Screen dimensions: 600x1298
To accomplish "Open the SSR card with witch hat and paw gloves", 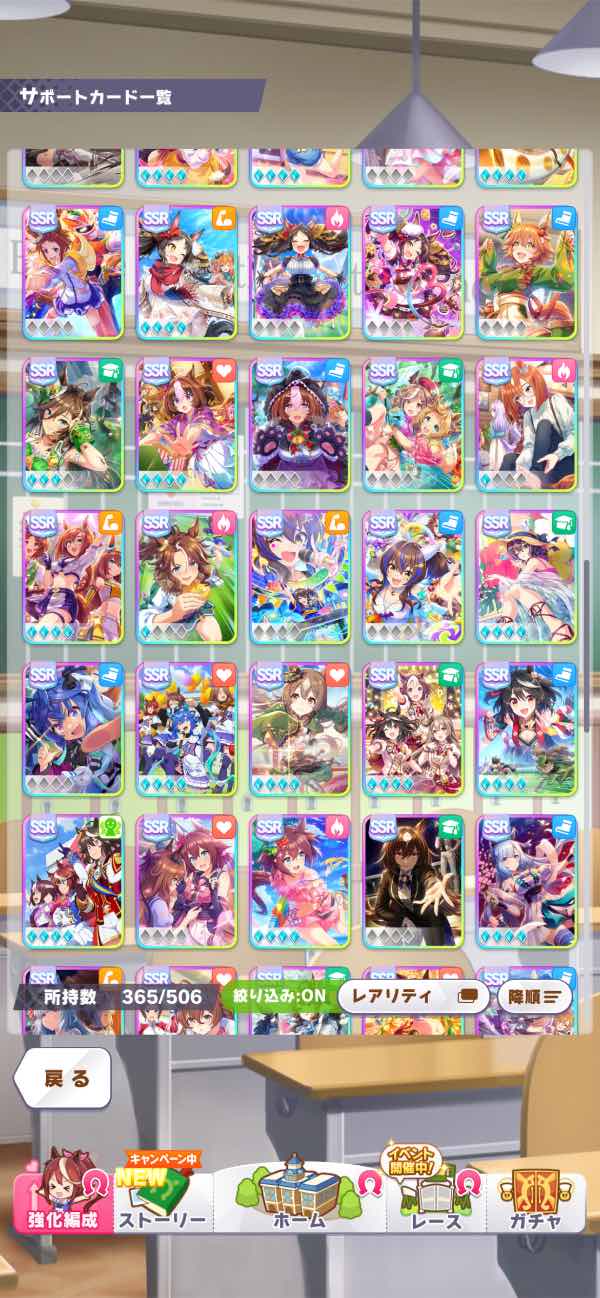I will pyautogui.click(x=300, y=425).
